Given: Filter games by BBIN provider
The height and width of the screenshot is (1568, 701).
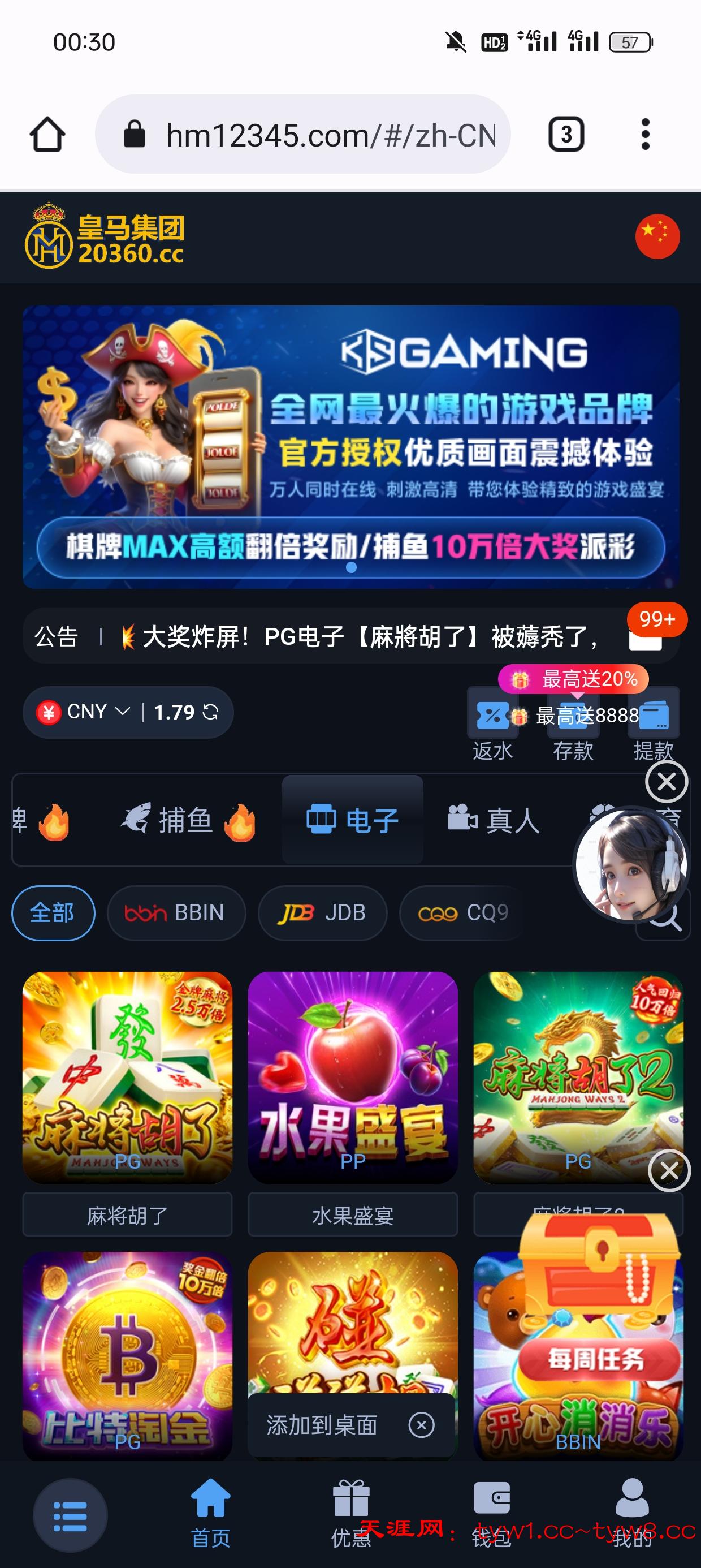Looking at the screenshot, I should click(x=176, y=912).
